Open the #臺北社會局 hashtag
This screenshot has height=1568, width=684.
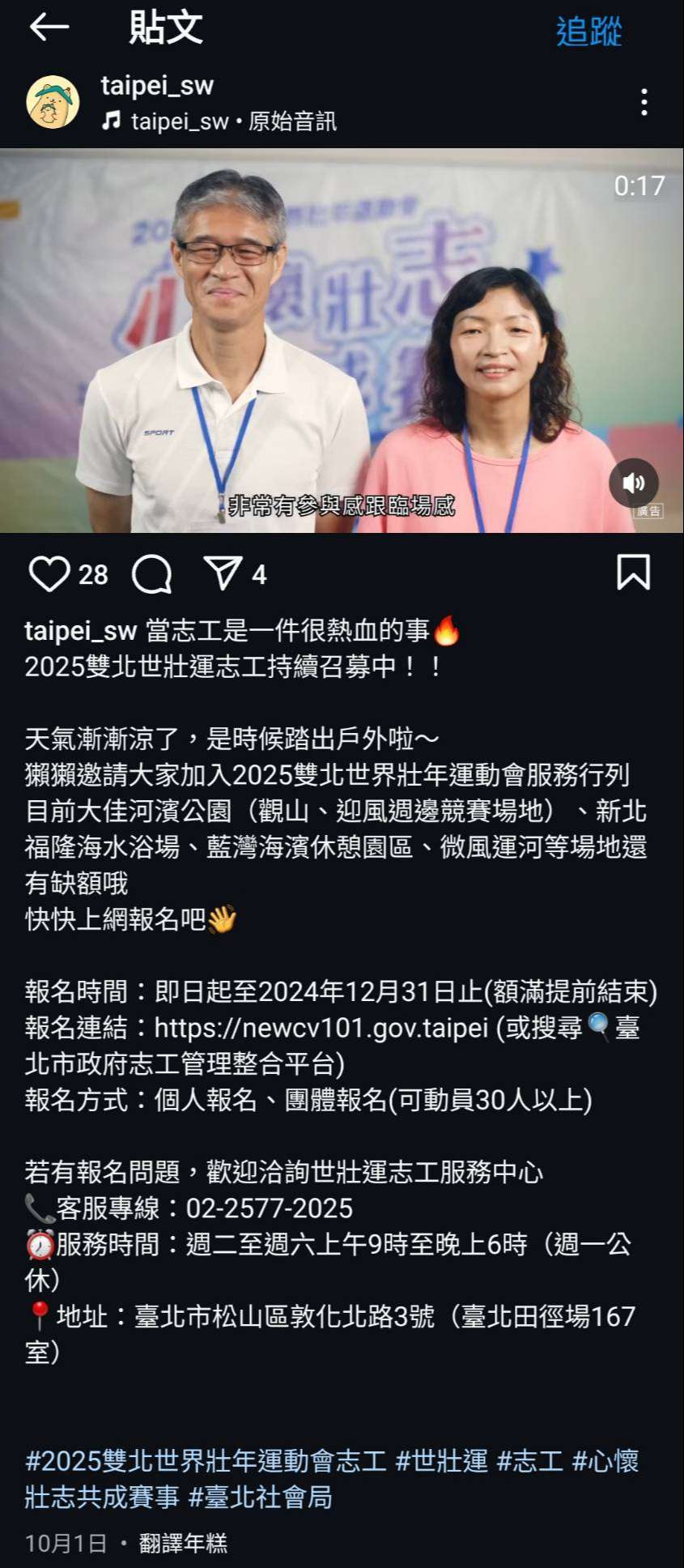(259, 1497)
